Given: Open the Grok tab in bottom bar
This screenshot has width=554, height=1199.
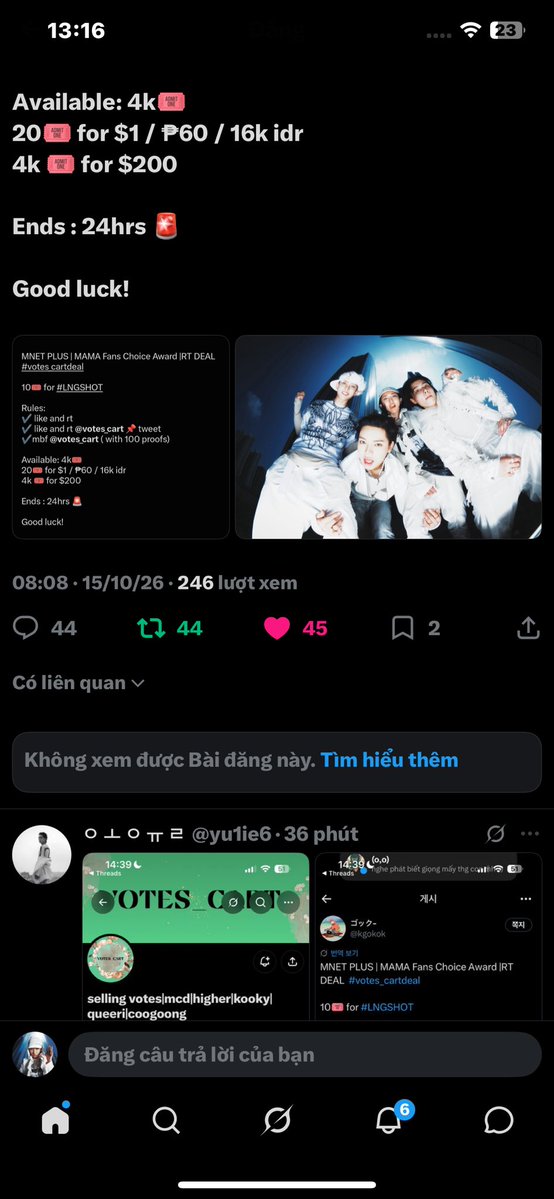Looking at the screenshot, I should point(277,1120).
